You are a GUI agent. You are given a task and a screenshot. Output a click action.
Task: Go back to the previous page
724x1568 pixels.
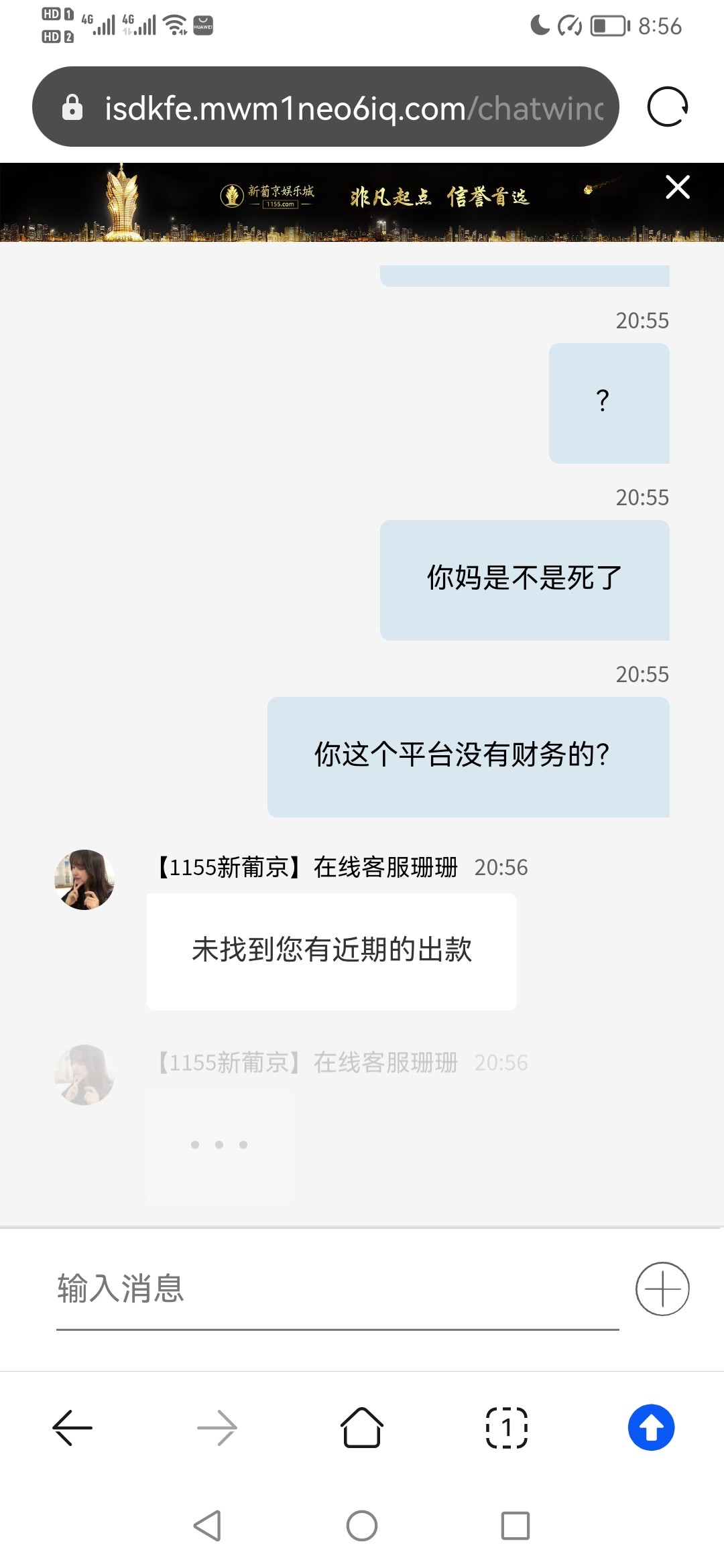(72, 1428)
